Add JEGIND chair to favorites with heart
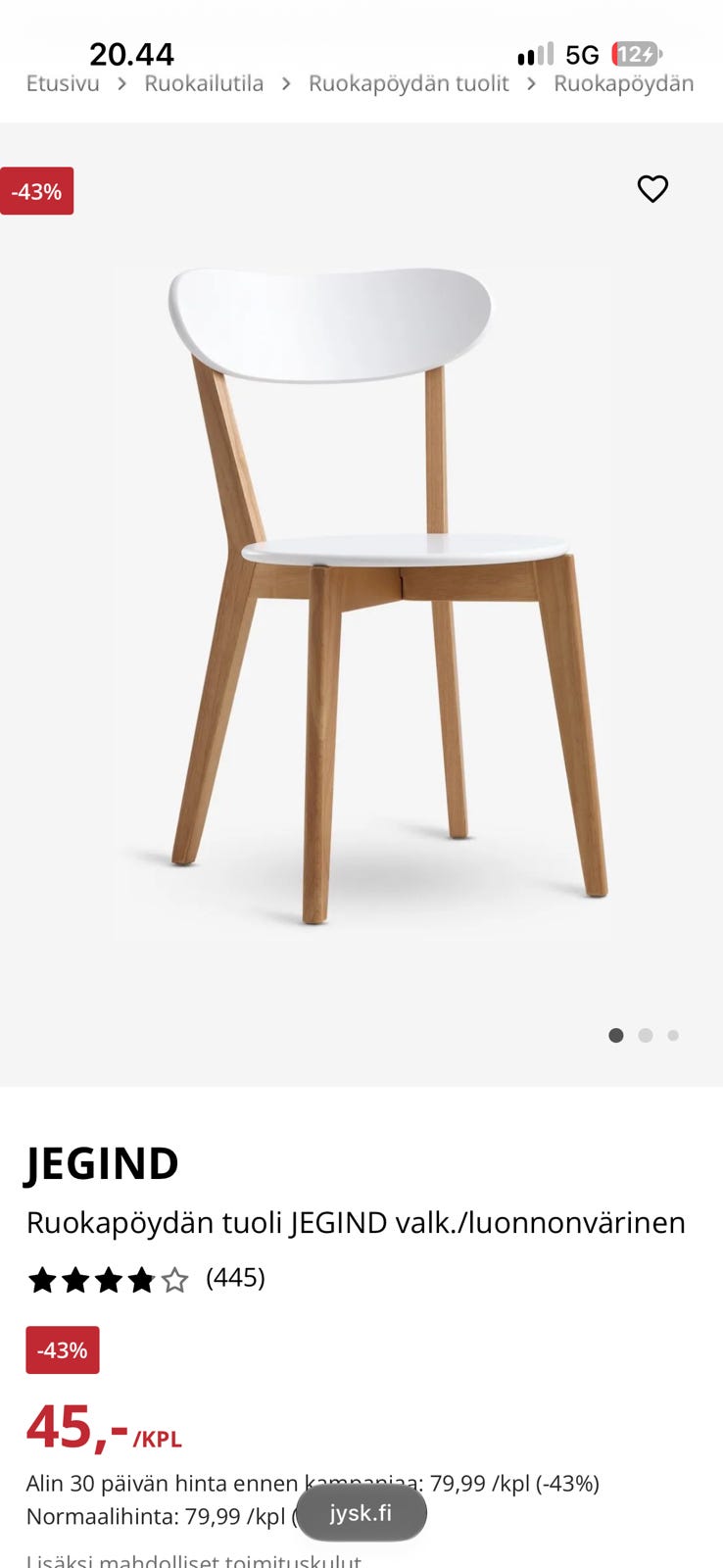This screenshot has height=1568, width=723. 652,188
